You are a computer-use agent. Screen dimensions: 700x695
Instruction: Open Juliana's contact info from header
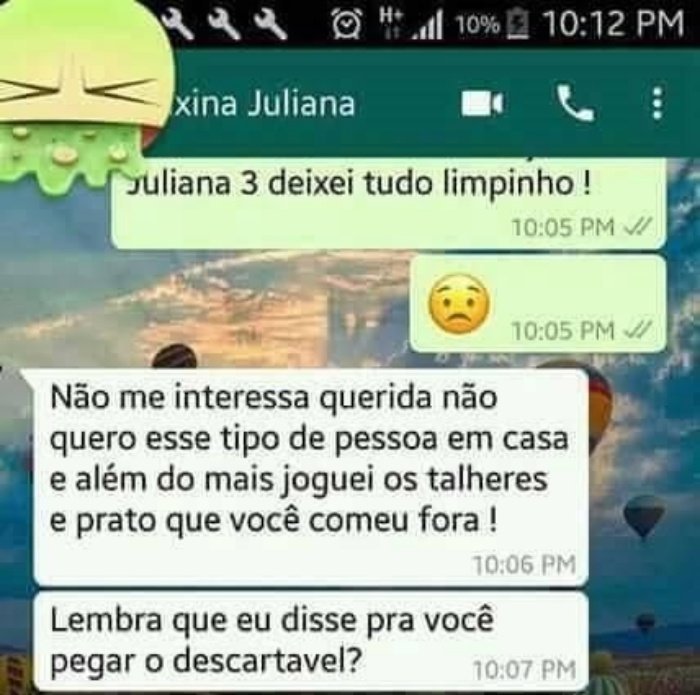tap(264, 104)
